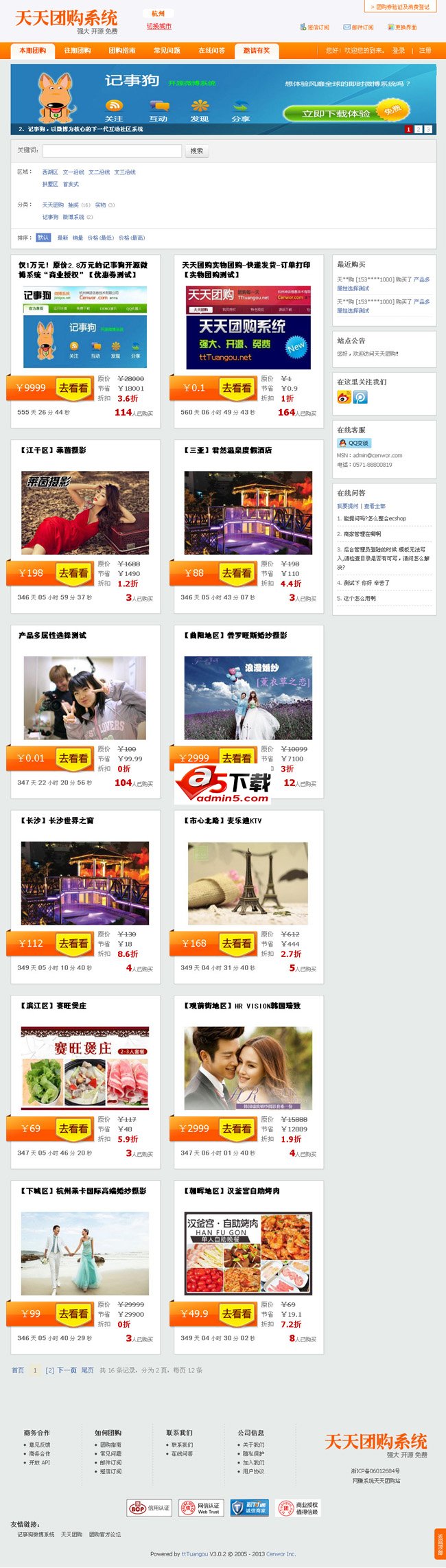Image resolution: width=446 pixels, height=1568 pixels.
Task: Open the 邀请有奖 tab
Action: coord(257,50)
